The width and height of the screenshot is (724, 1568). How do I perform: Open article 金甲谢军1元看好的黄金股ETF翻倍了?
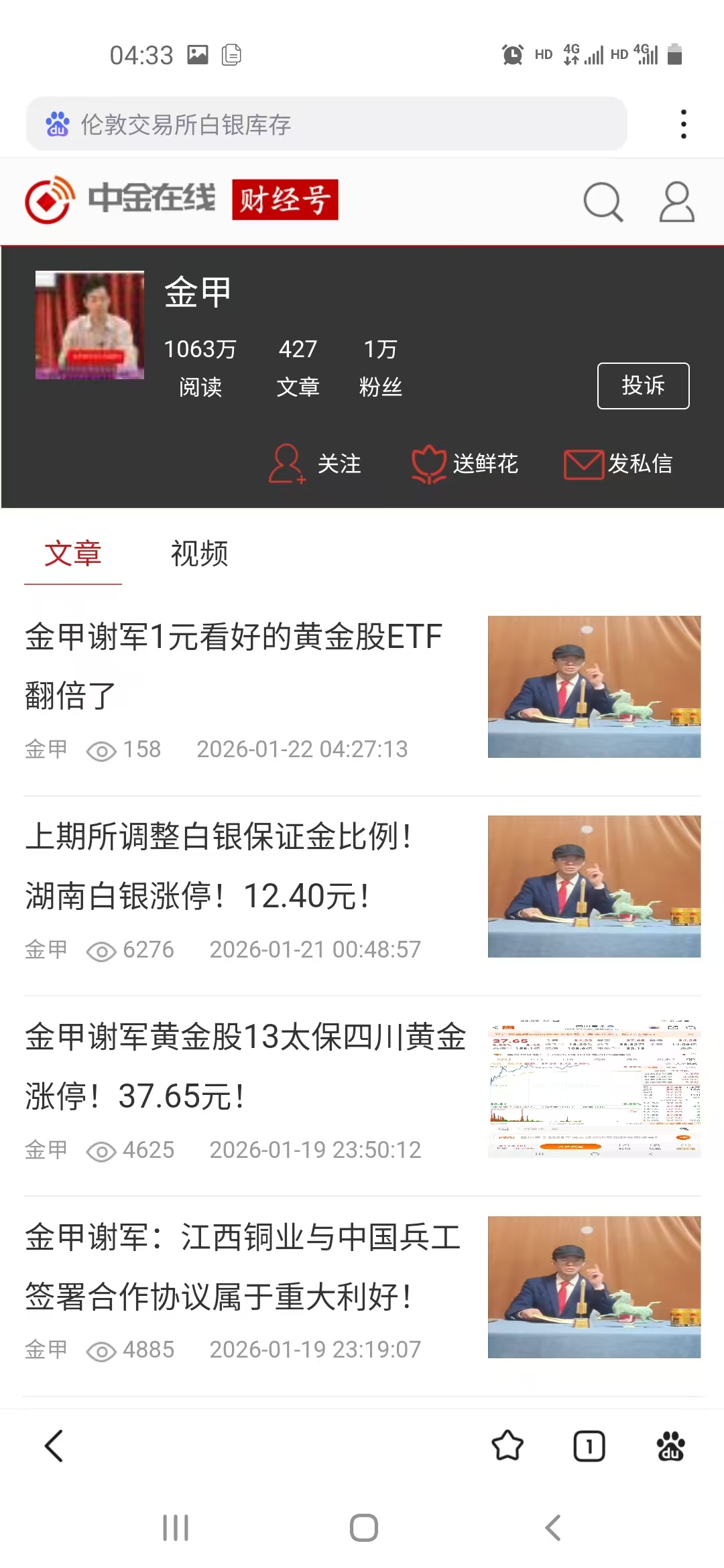pos(233,665)
